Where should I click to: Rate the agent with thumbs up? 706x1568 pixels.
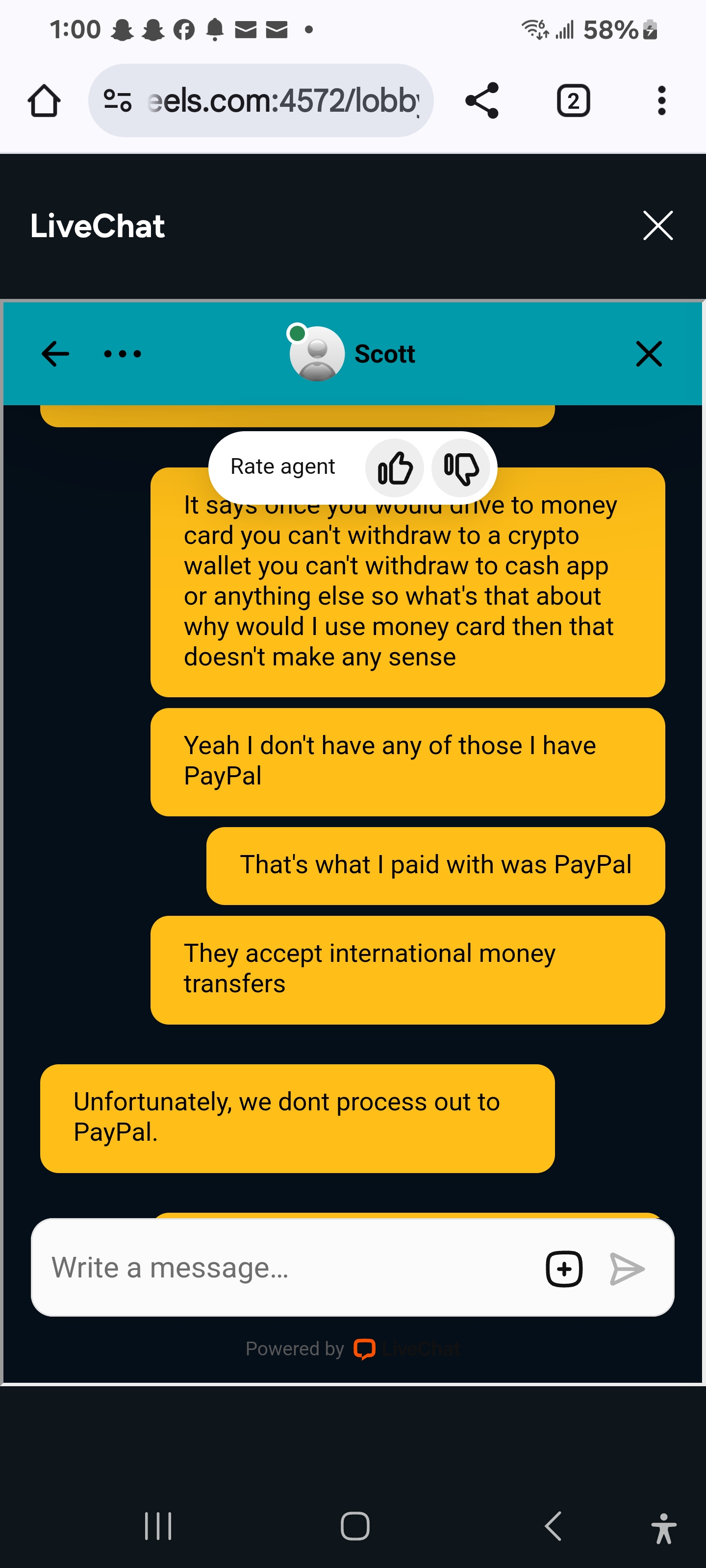tap(395, 467)
